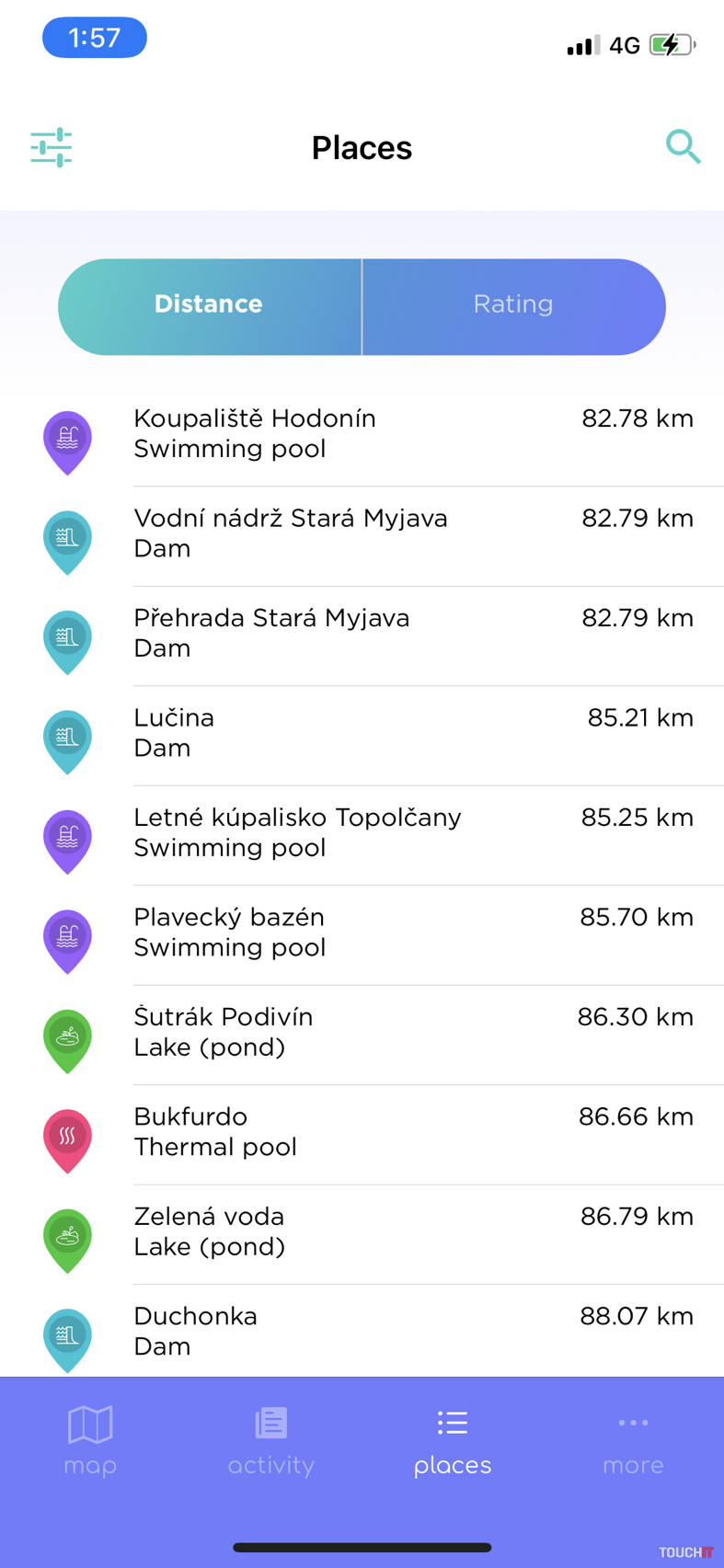Select Plavecký bazén swimming pool
724x1568 pixels.
(x=368, y=933)
